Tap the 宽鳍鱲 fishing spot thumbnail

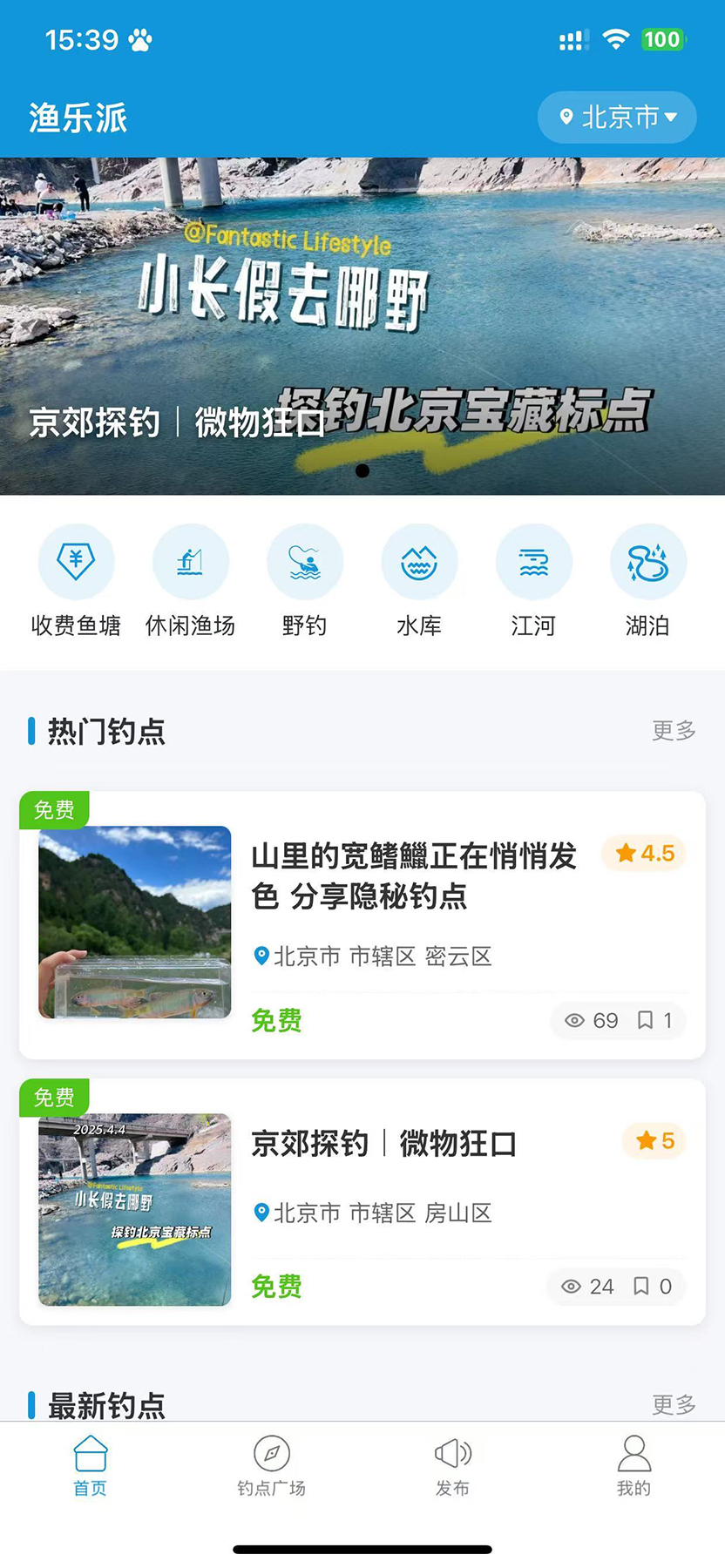coord(133,923)
